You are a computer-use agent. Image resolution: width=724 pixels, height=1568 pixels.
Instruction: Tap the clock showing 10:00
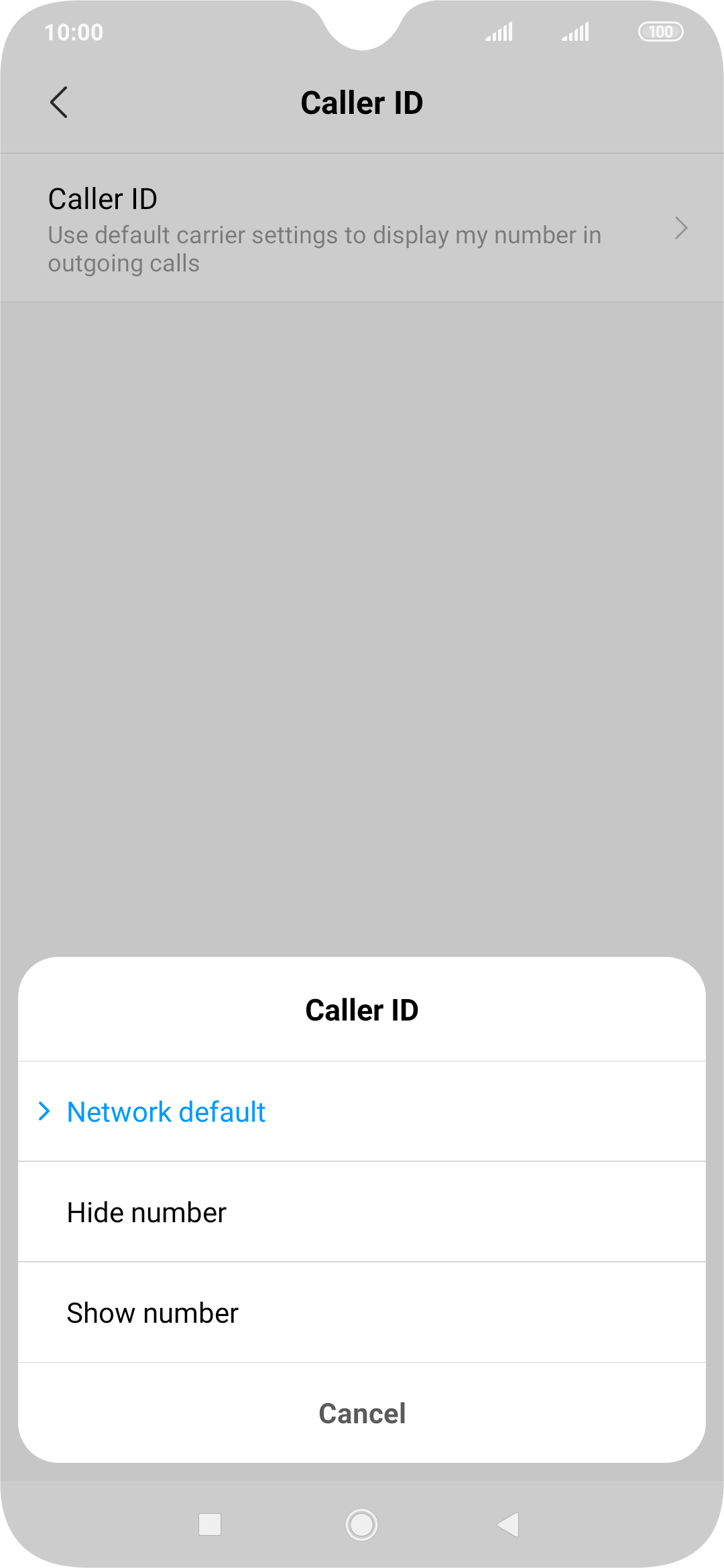[x=75, y=31]
